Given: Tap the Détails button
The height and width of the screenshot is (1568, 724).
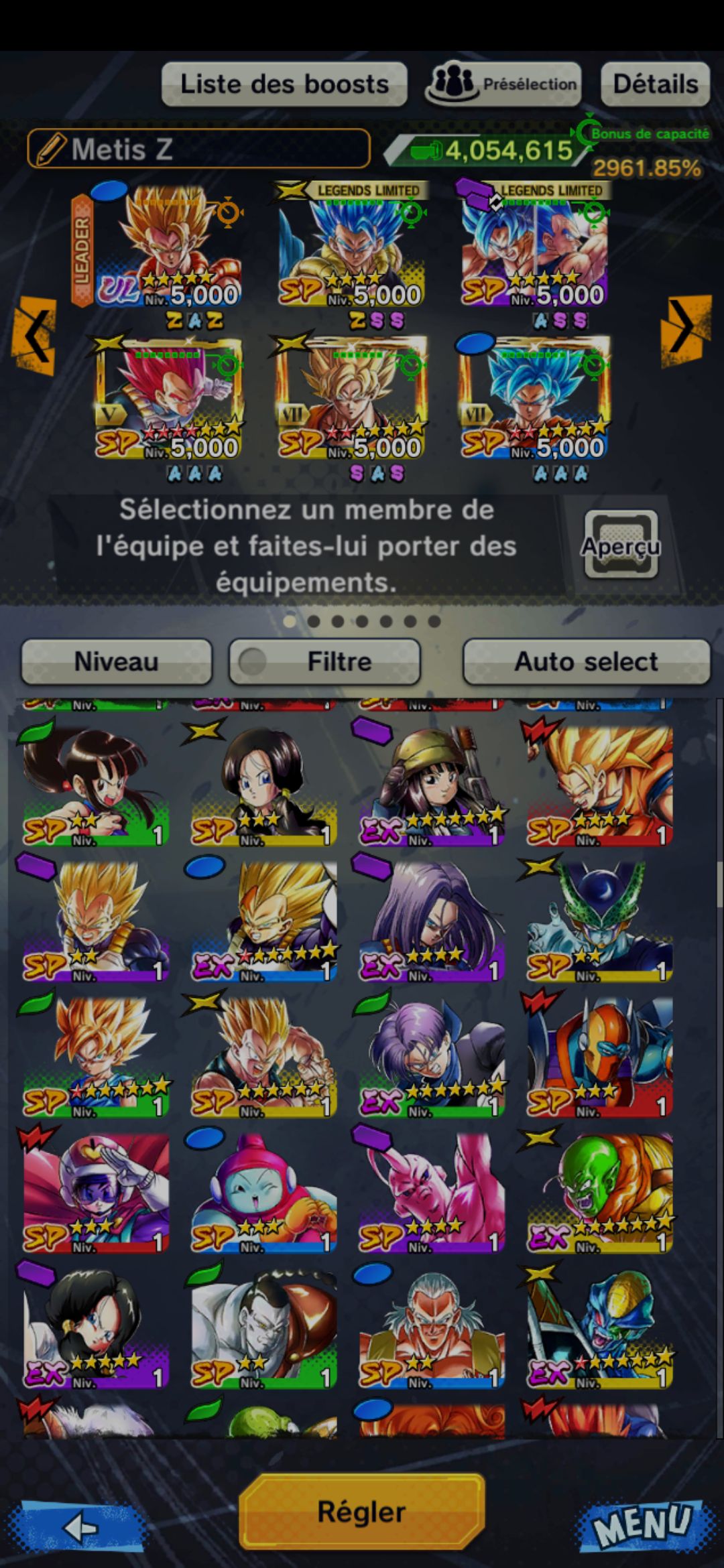Looking at the screenshot, I should 655,84.
